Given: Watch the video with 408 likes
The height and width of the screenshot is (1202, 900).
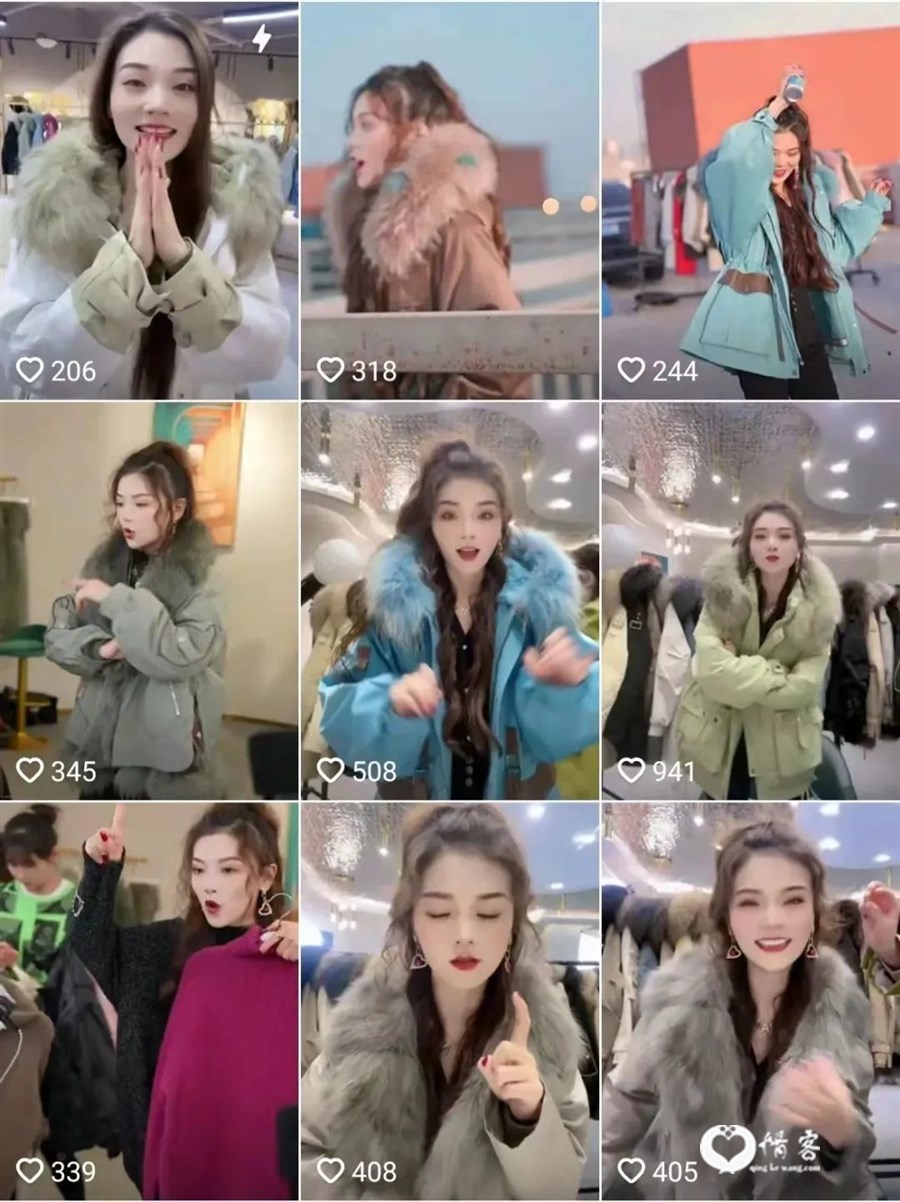Looking at the screenshot, I should (450, 1000).
